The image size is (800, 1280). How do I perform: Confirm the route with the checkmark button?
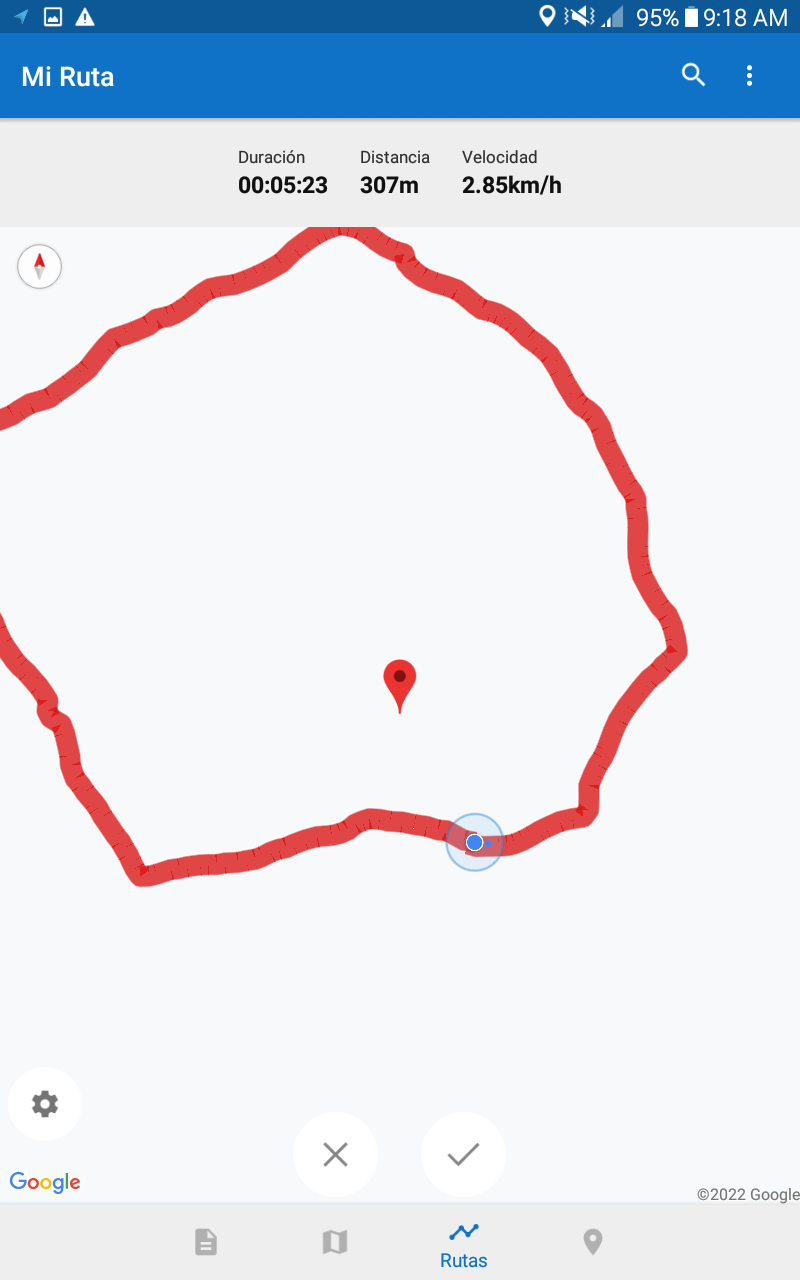463,1155
